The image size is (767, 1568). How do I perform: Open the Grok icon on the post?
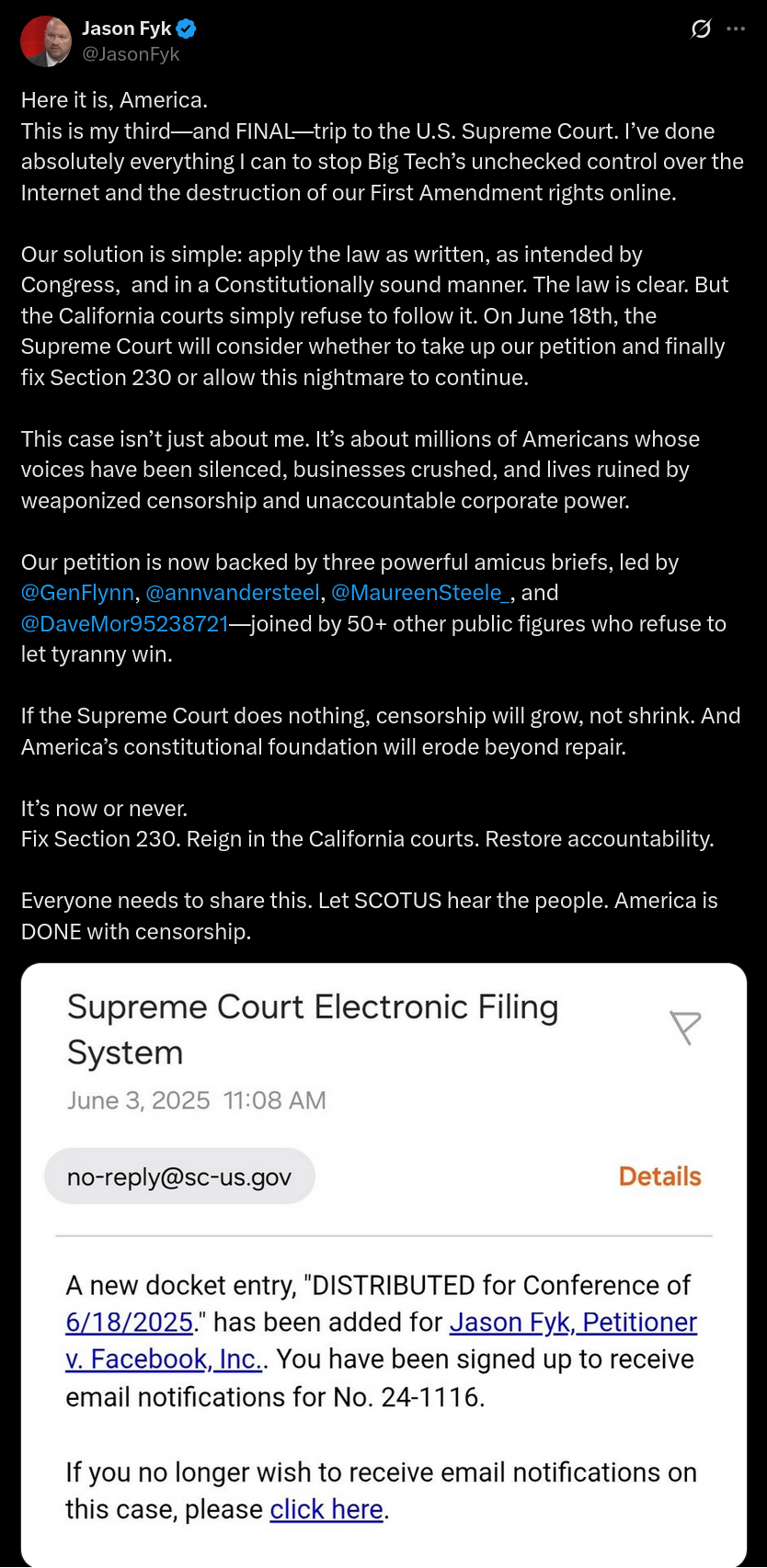[x=701, y=29]
